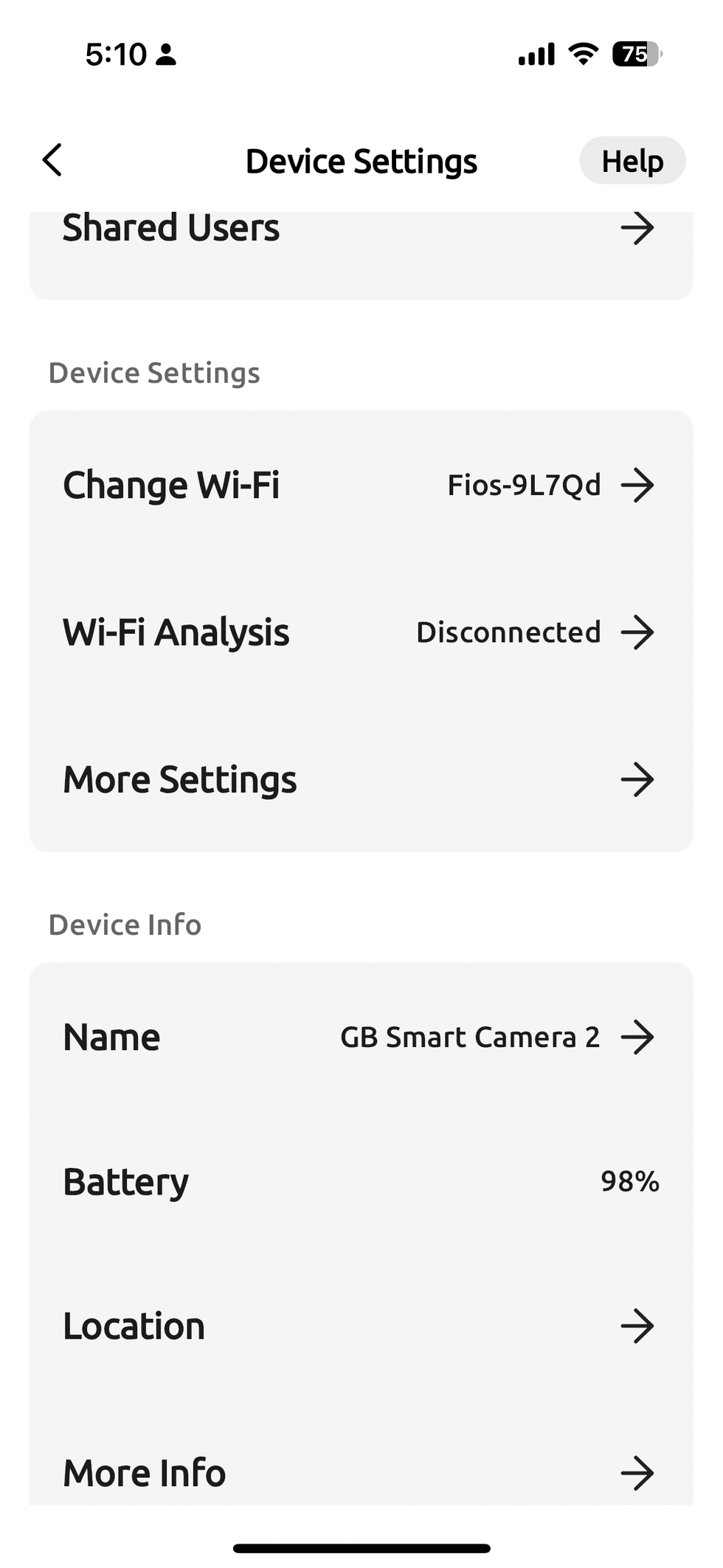
Task: Tap the arrow next to GB Smart Camera 2
Action: 639,1037
